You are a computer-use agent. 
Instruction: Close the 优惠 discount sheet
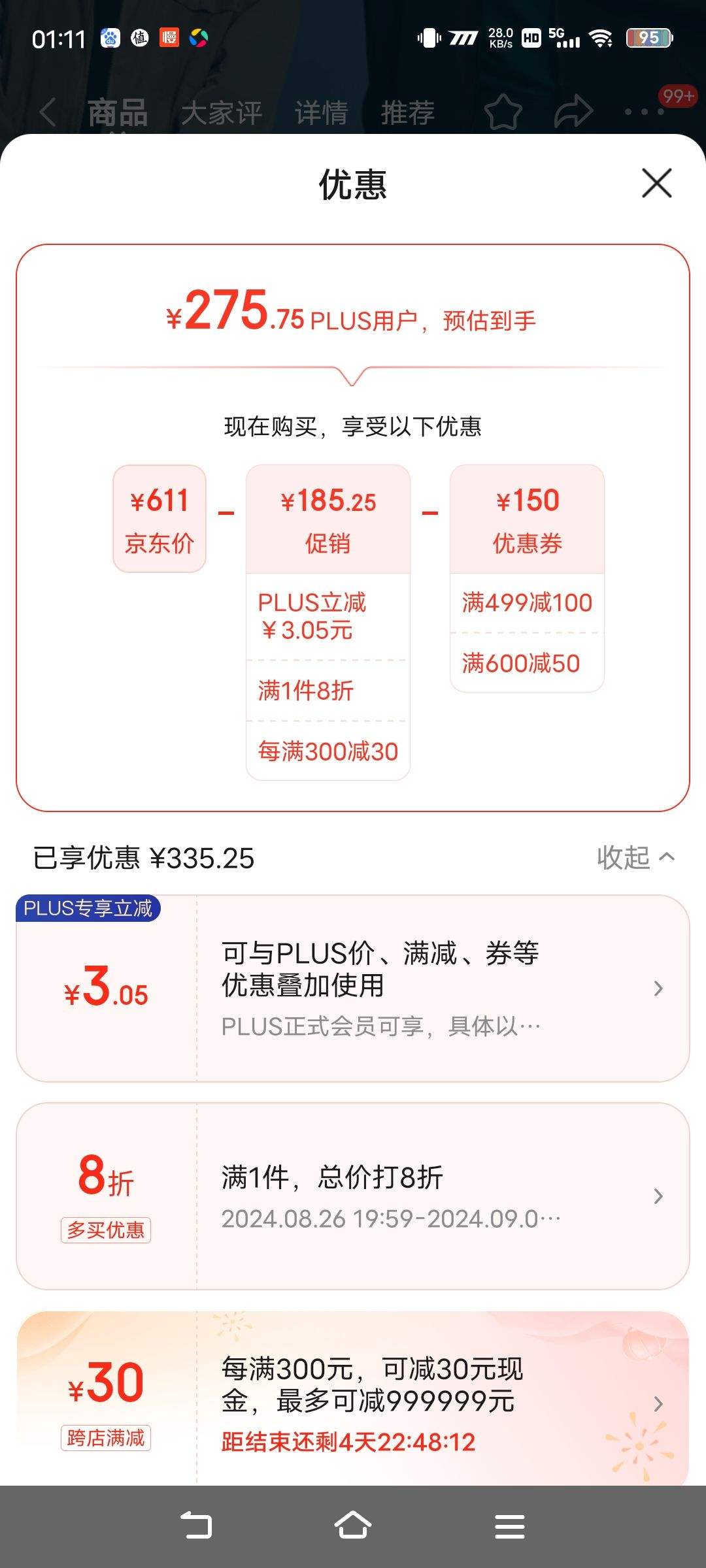click(x=656, y=183)
